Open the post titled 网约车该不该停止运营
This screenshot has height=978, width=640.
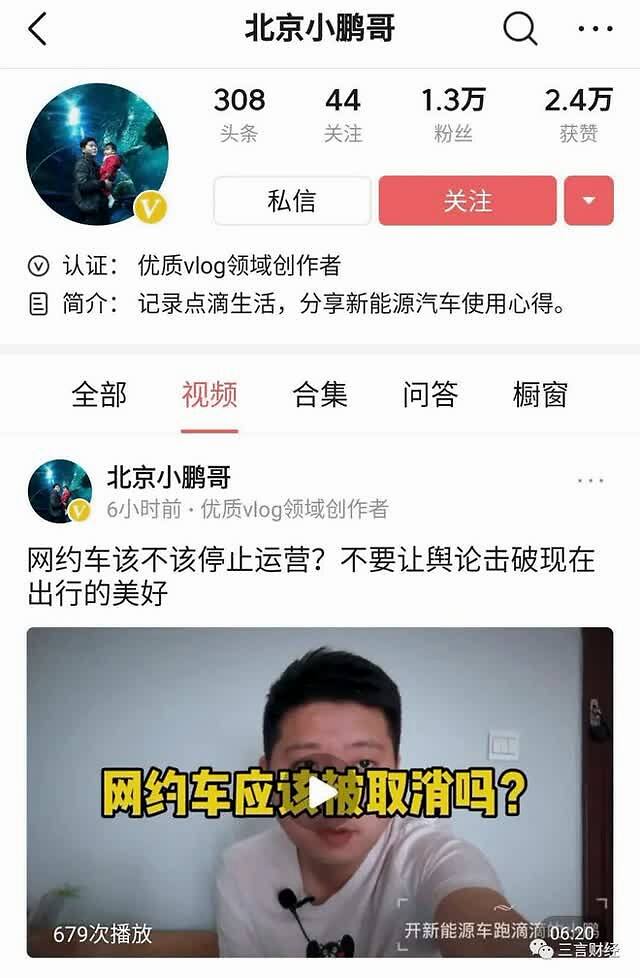pos(310,576)
